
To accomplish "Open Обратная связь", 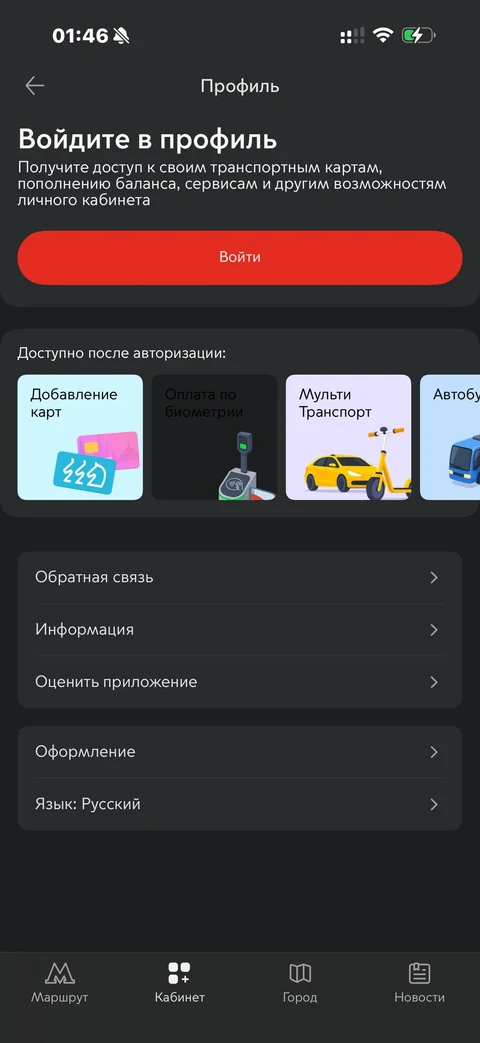I will [x=240, y=577].
